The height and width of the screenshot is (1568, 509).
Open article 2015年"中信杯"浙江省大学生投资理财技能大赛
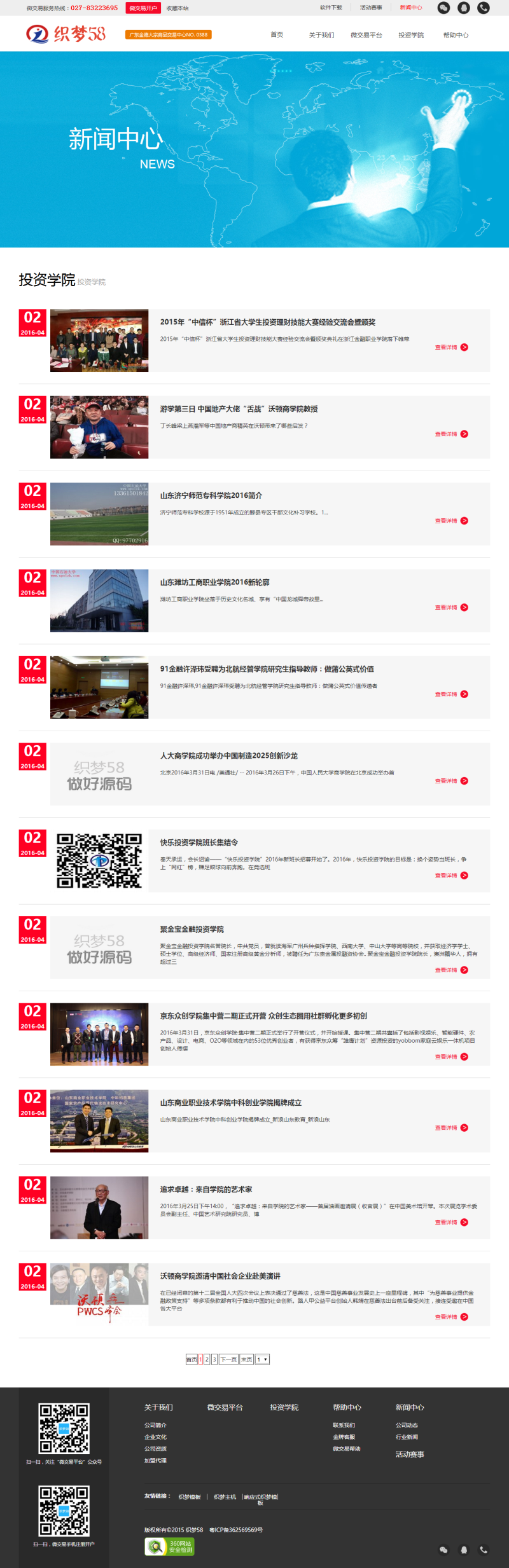(267, 322)
